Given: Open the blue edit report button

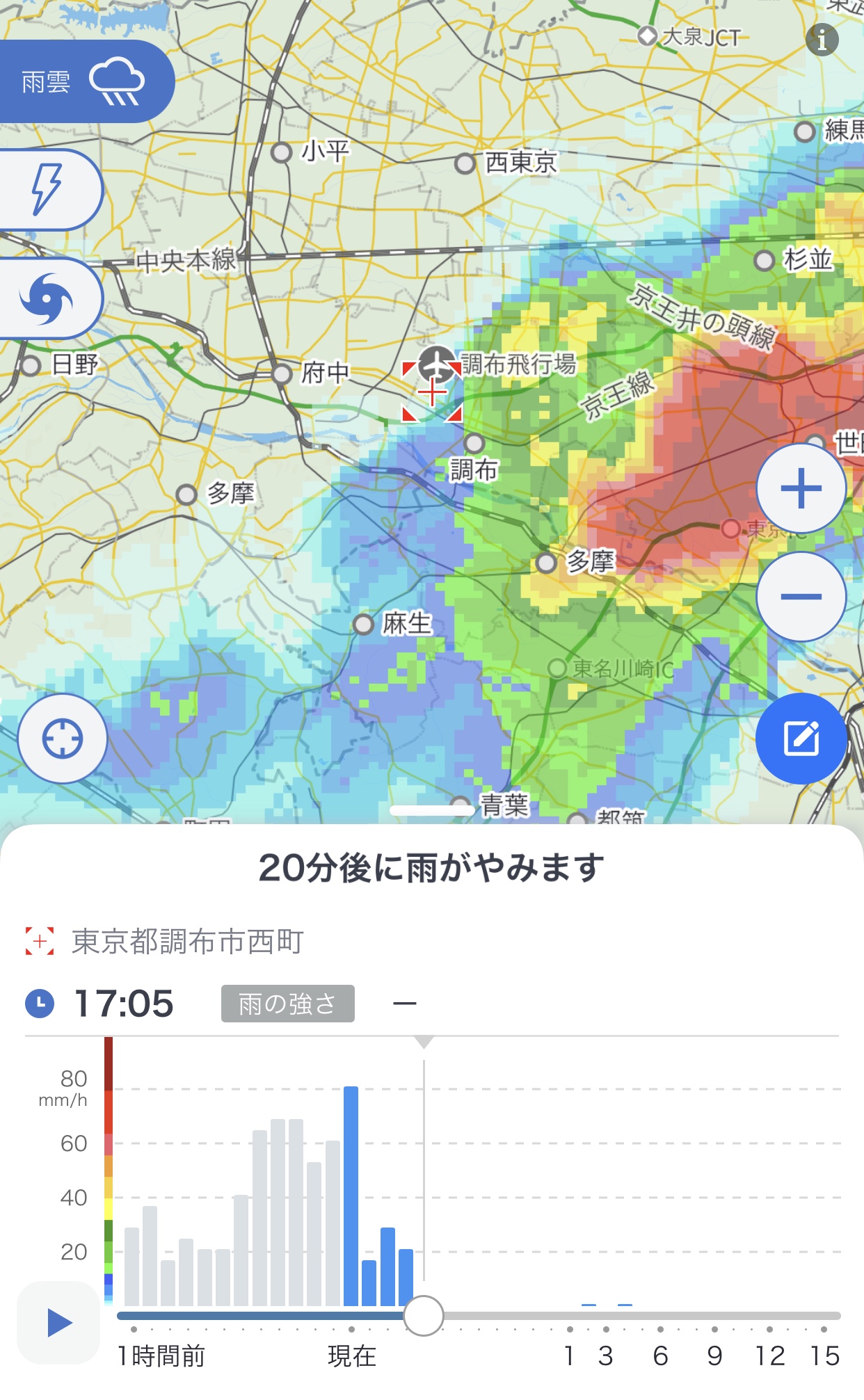Looking at the screenshot, I should pos(801,739).
